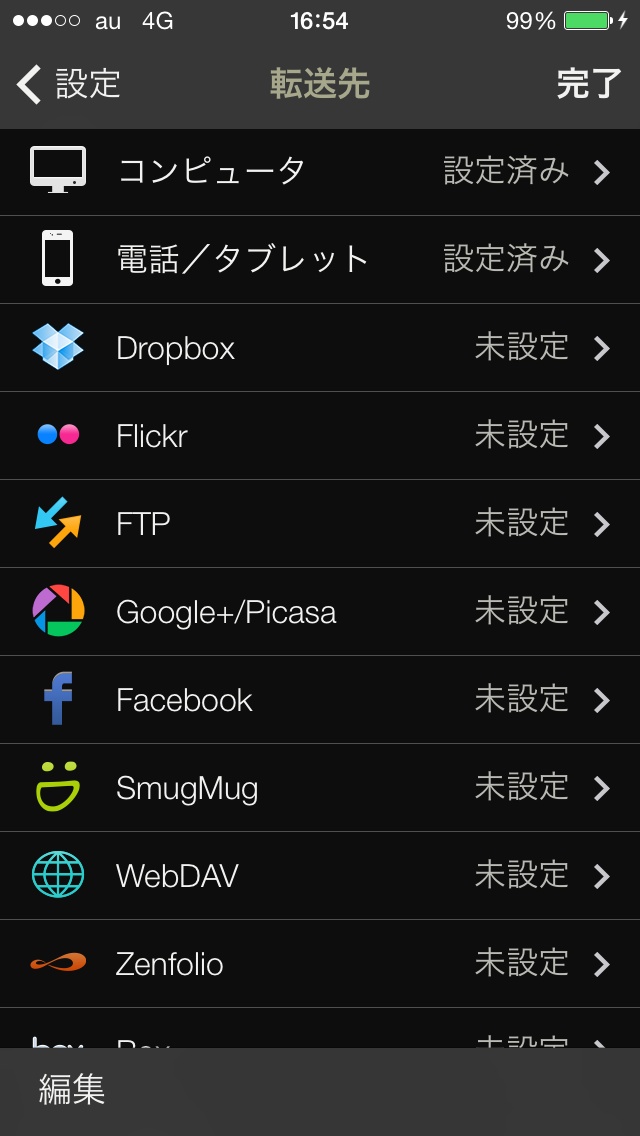Viewport: 640px width, 1136px height.
Task: Open the 電話/タブレット destination settings
Action: tap(320, 260)
